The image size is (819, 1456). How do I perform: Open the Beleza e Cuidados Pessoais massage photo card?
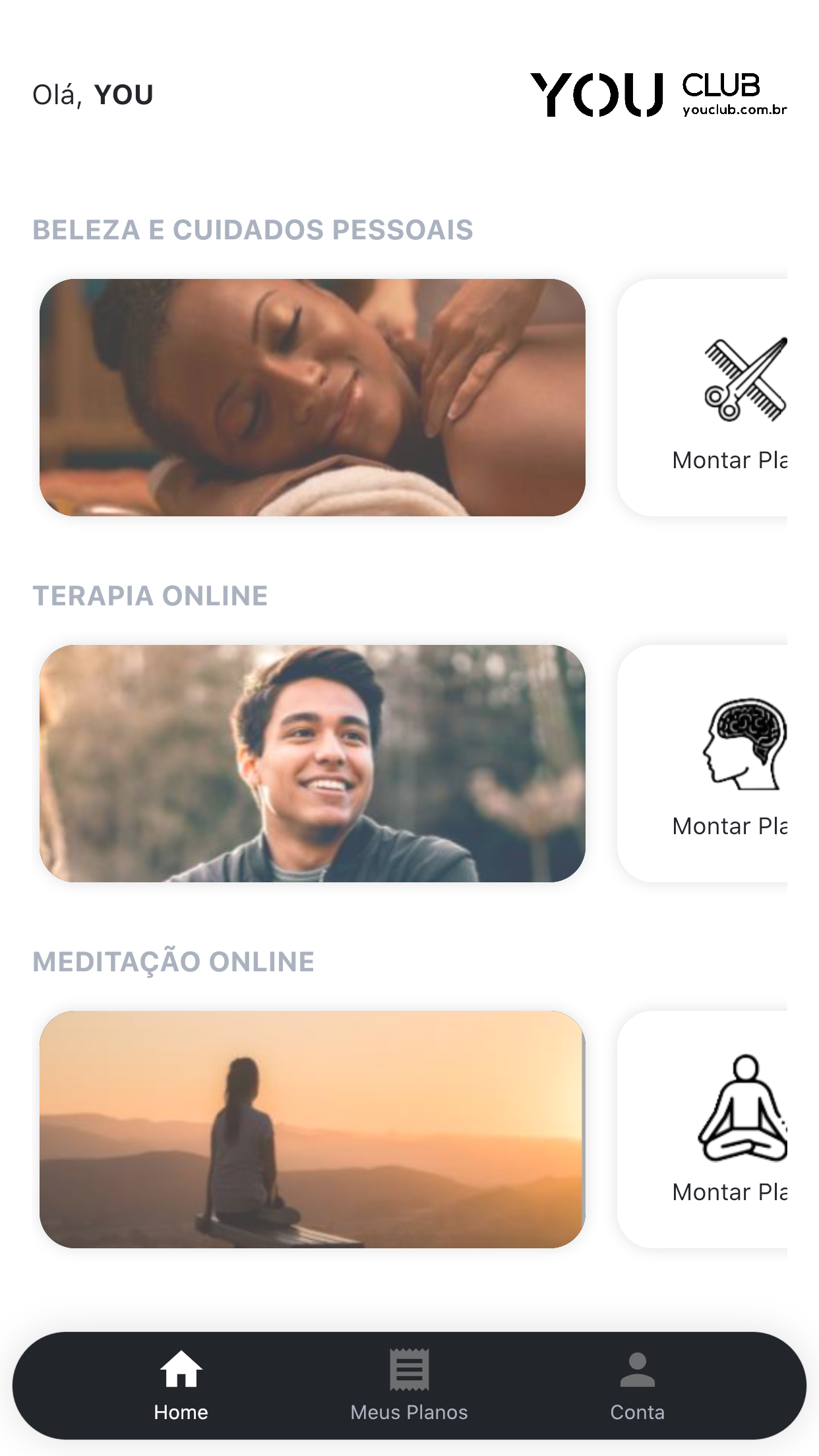pyautogui.click(x=313, y=398)
